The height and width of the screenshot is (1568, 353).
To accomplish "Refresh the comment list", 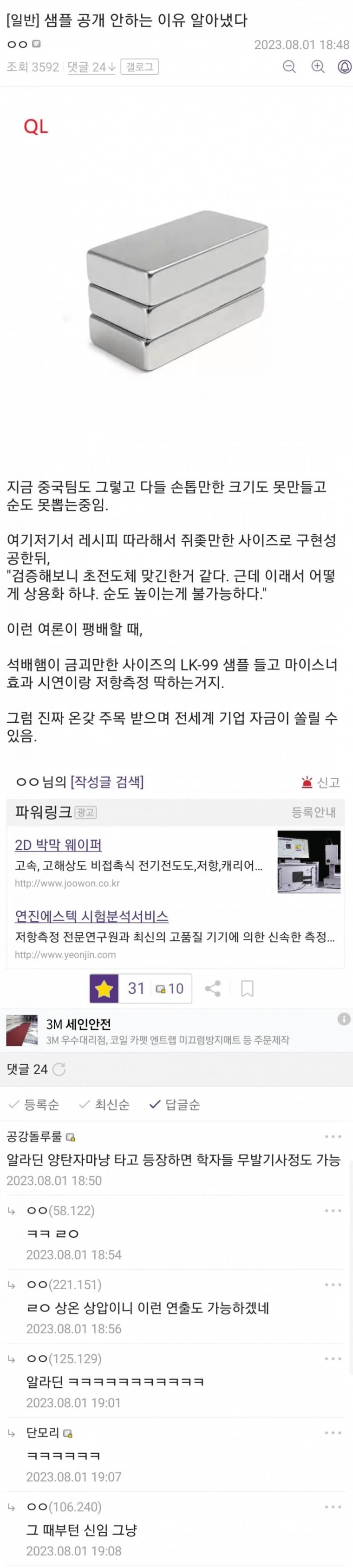I will [x=59, y=1069].
